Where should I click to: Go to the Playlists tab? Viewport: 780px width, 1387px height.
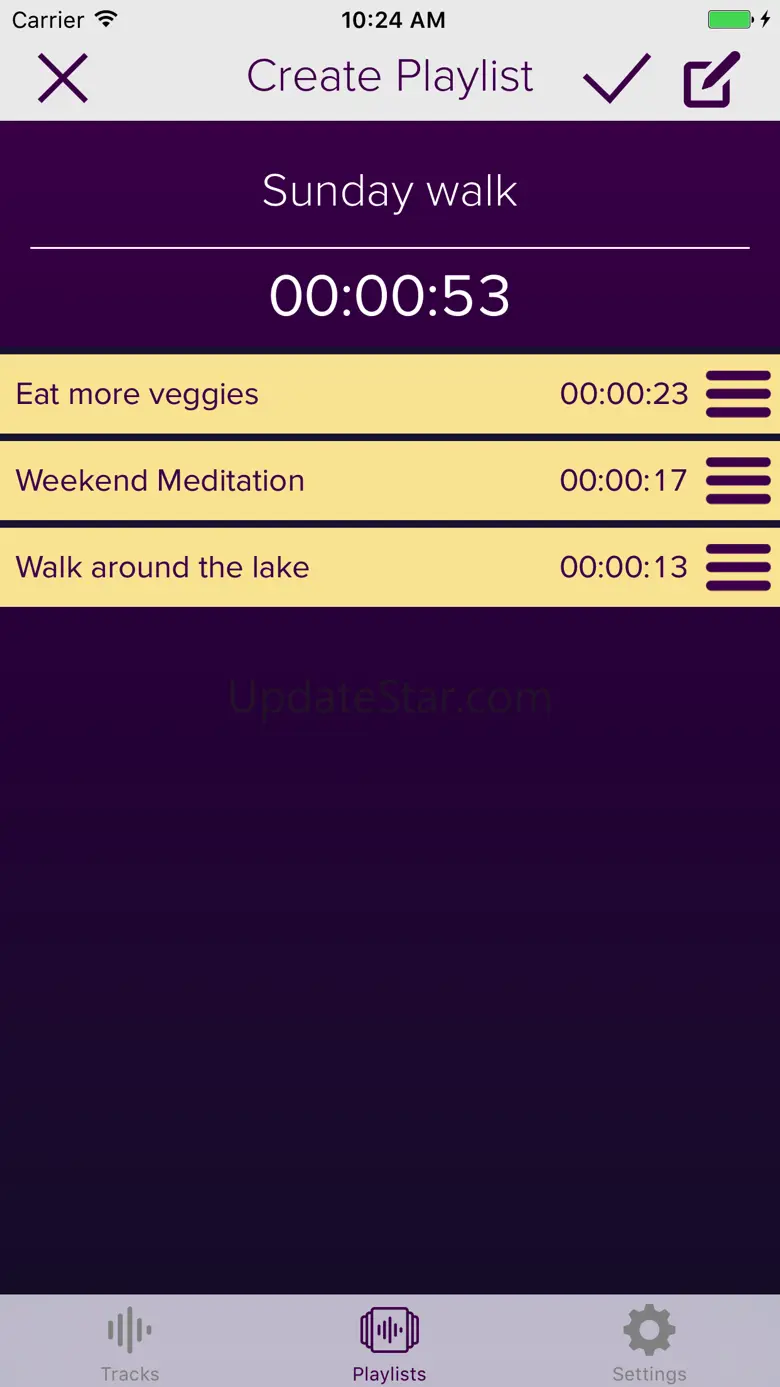tap(390, 1342)
